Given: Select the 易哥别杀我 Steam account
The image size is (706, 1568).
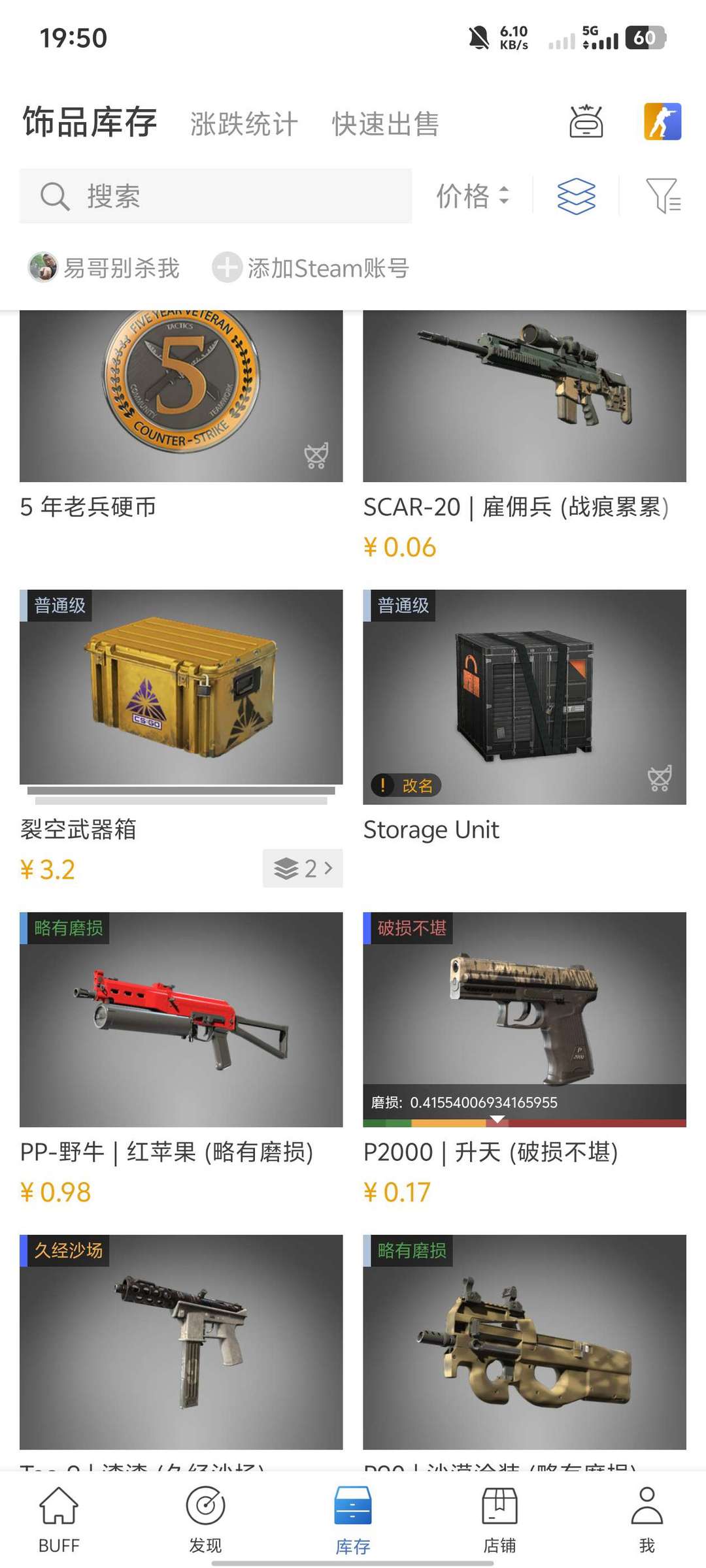Looking at the screenshot, I should [x=105, y=268].
